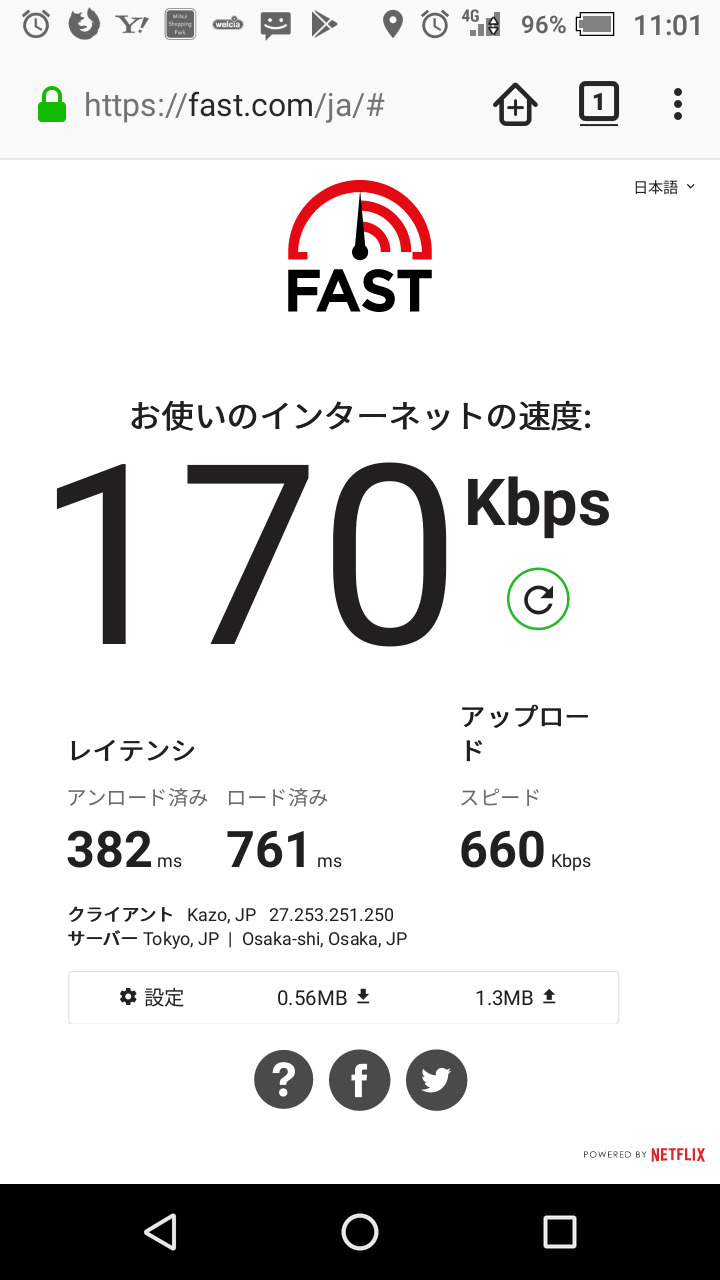
Task: Go back with system back button
Action: pos(160,1232)
